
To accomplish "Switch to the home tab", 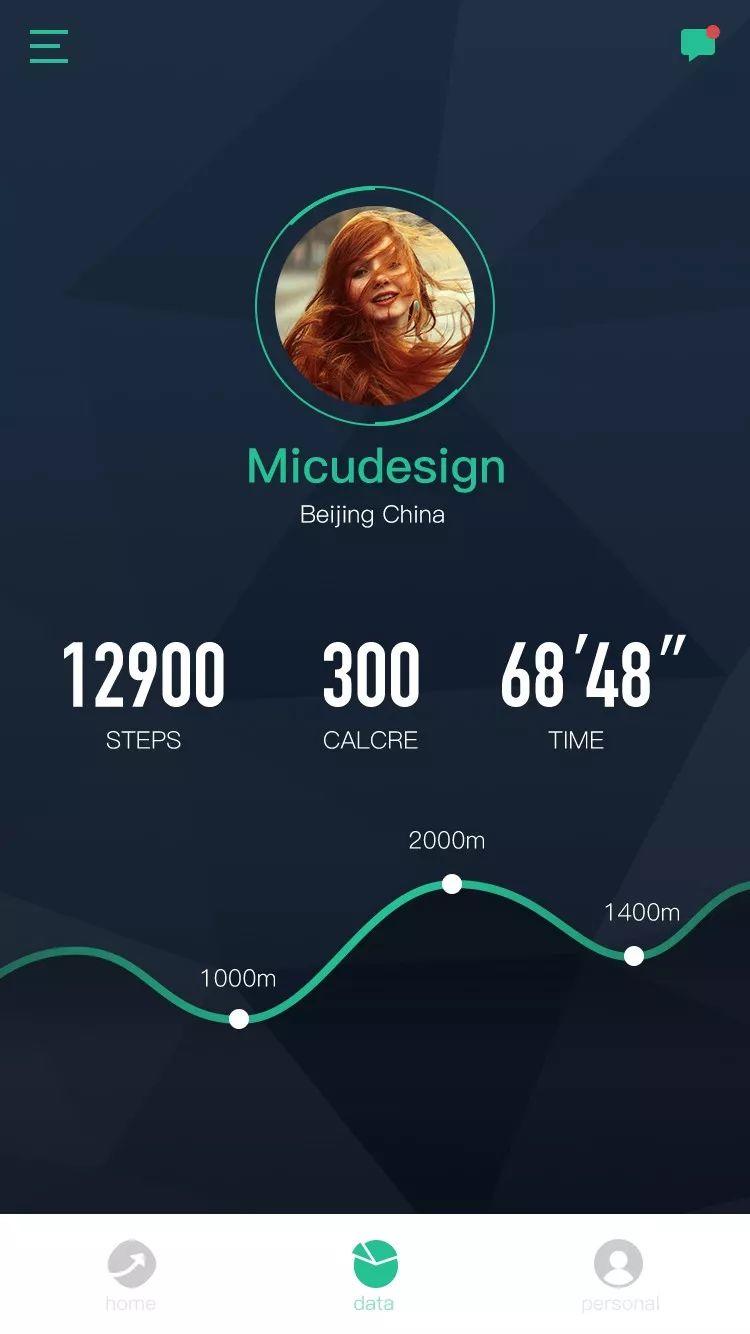I will point(131,1276).
